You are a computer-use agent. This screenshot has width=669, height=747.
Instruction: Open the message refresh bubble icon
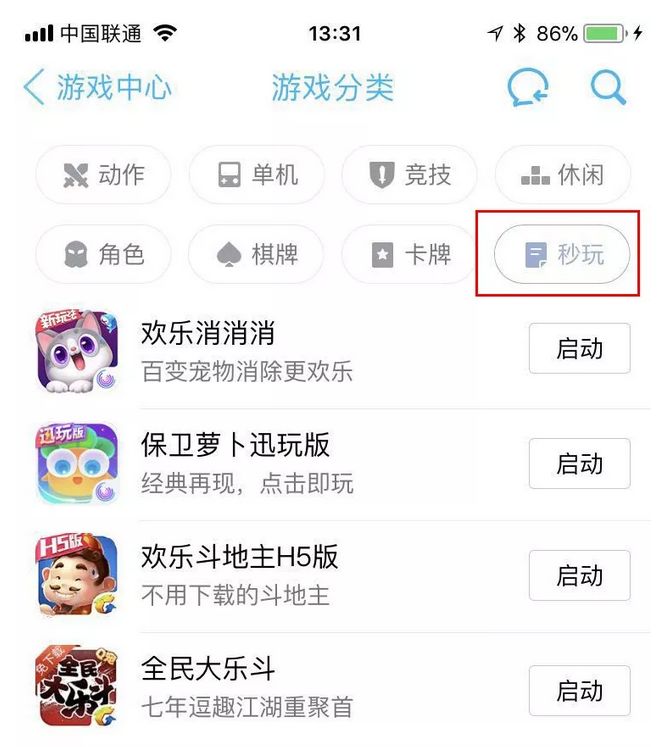(527, 88)
